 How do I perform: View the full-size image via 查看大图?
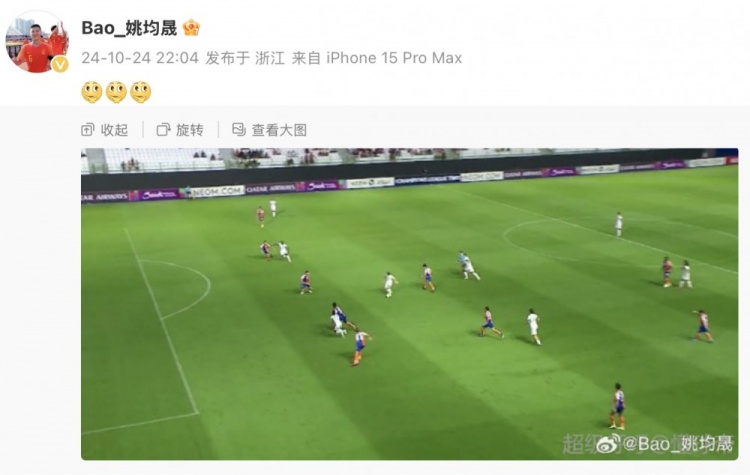[x=270, y=130]
